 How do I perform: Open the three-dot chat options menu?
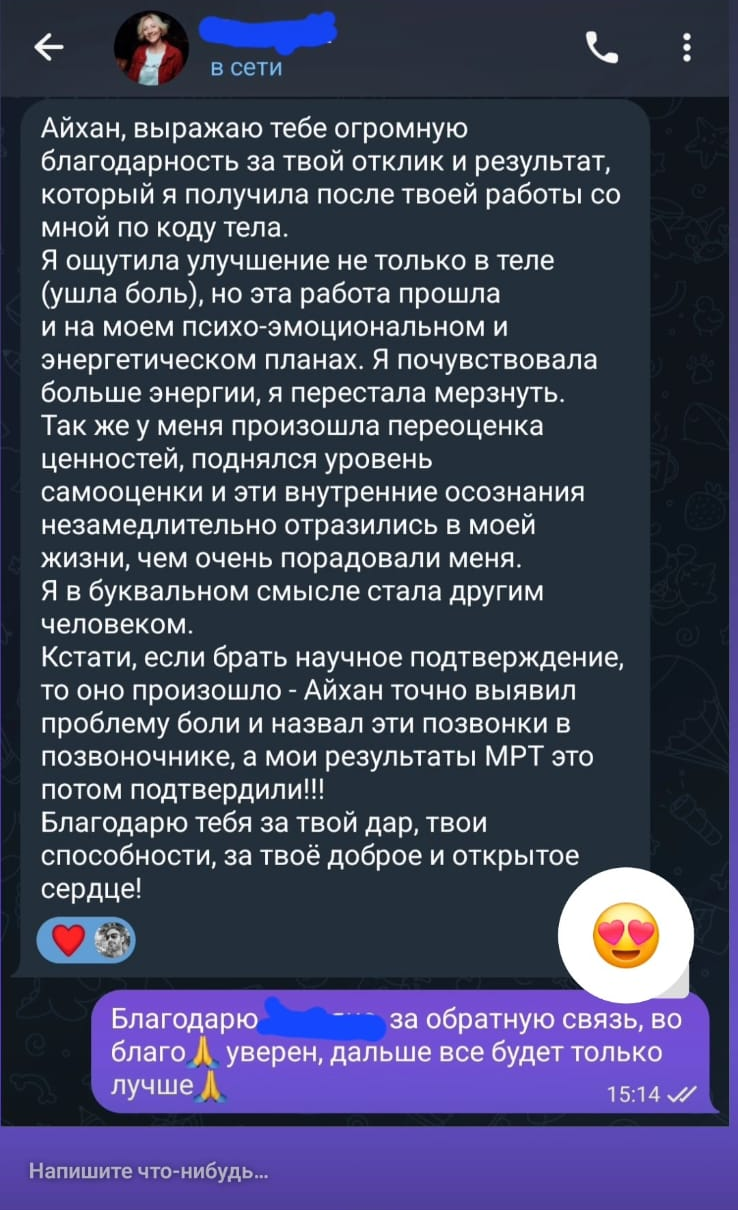pyautogui.click(x=686, y=43)
